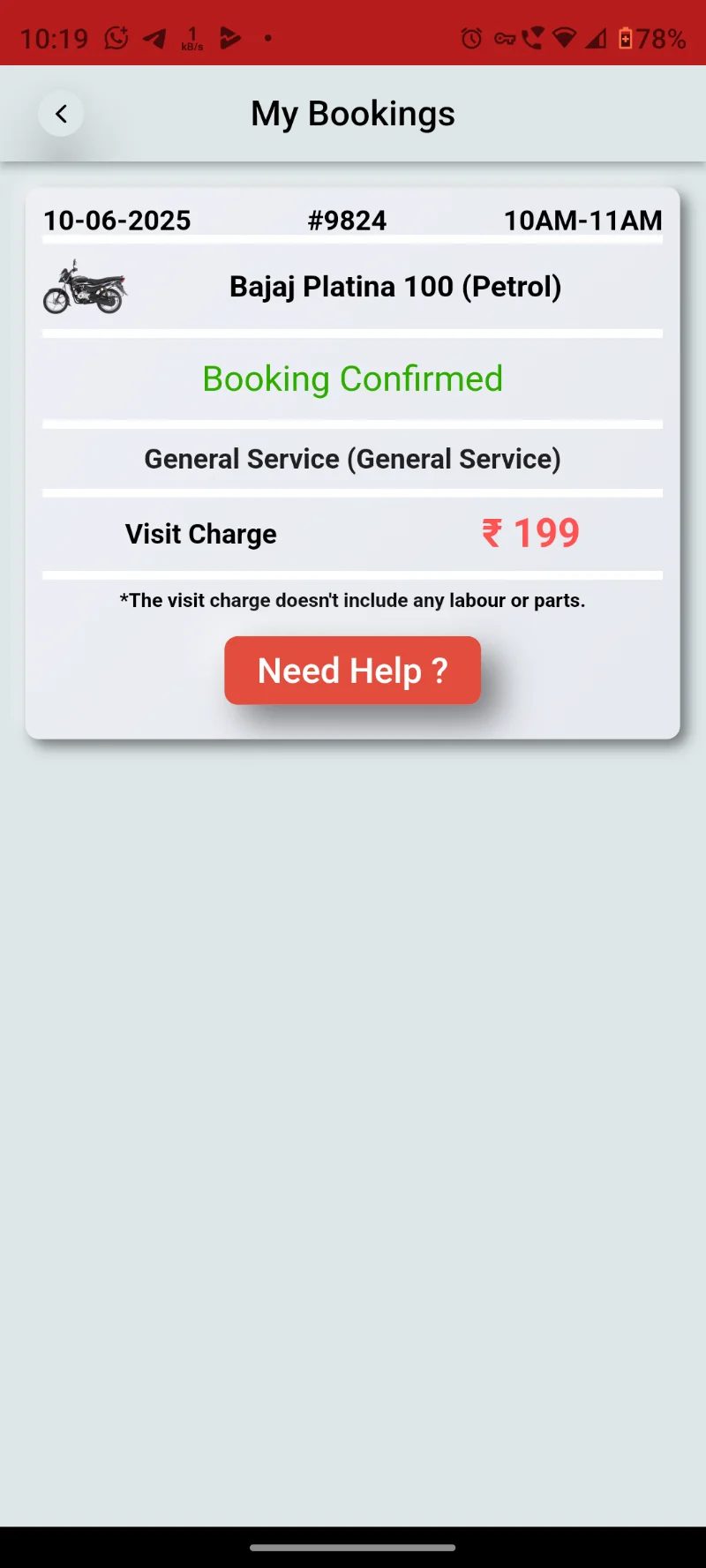
Task: Go back from My Bookings
Action: point(61,114)
